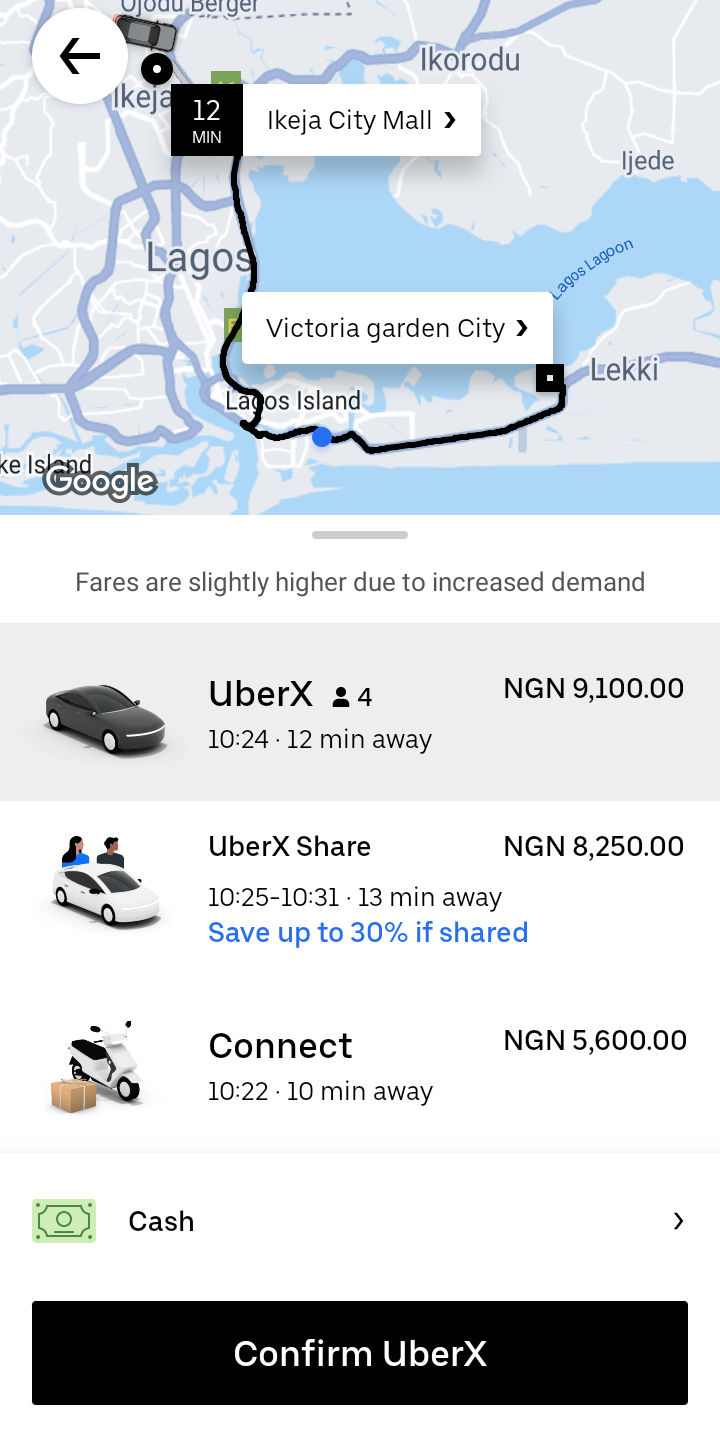Image resolution: width=720 pixels, height=1449 pixels.
Task: Go back using the arrow button
Action: tap(80, 56)
